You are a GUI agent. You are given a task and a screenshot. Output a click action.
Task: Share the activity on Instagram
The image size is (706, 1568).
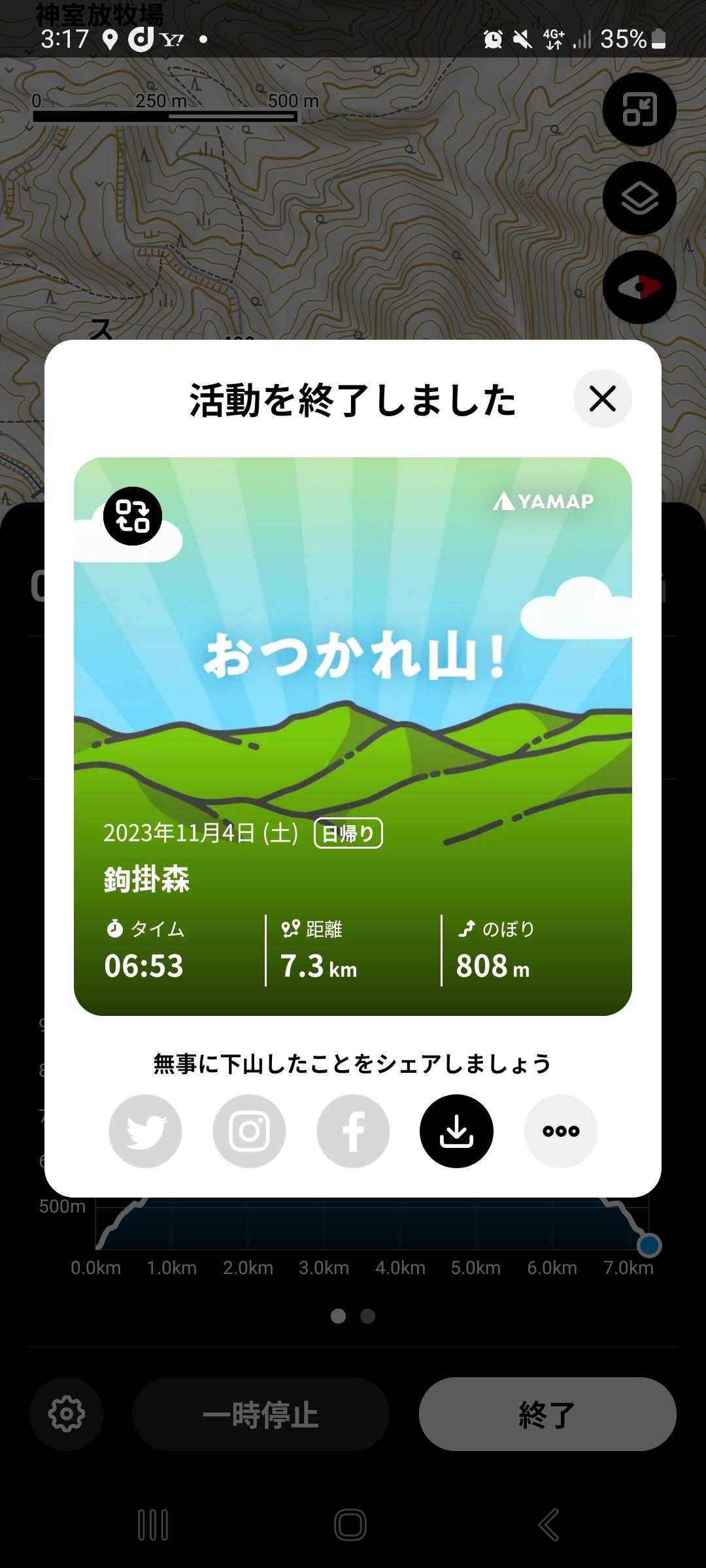[249, 1131]
